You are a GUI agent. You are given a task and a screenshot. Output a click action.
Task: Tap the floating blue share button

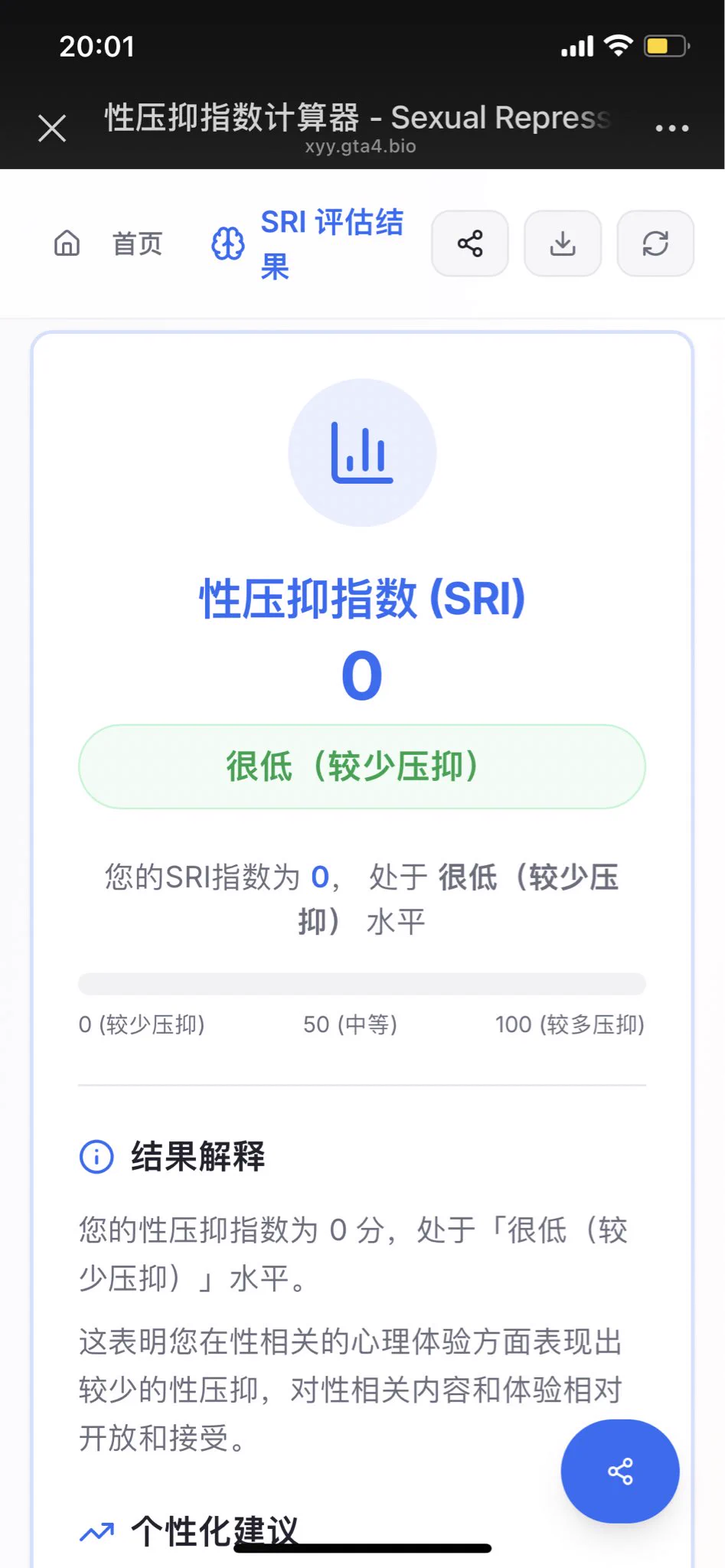coord(620,1471)
